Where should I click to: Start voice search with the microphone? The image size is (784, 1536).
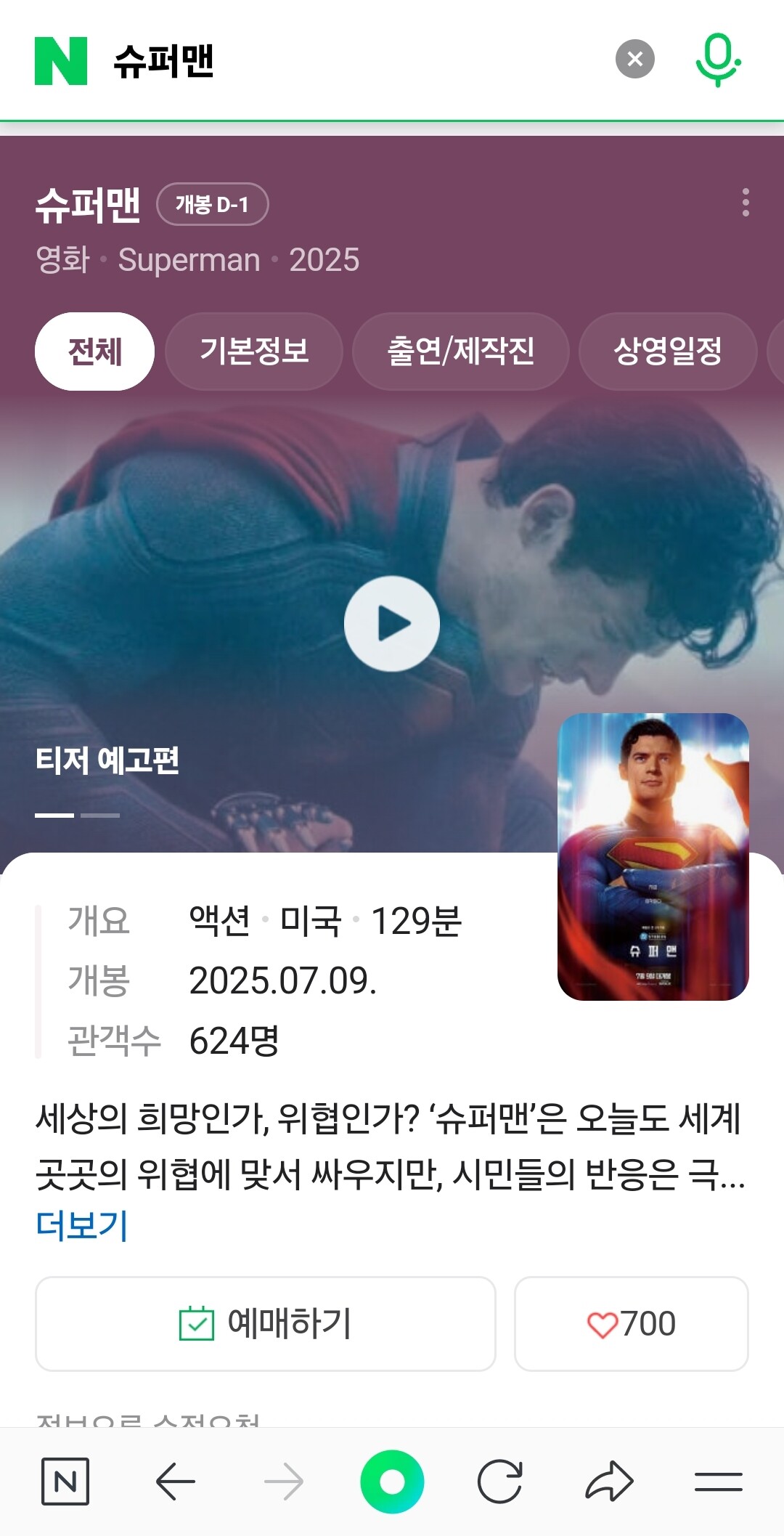click(x=717, y=60)
